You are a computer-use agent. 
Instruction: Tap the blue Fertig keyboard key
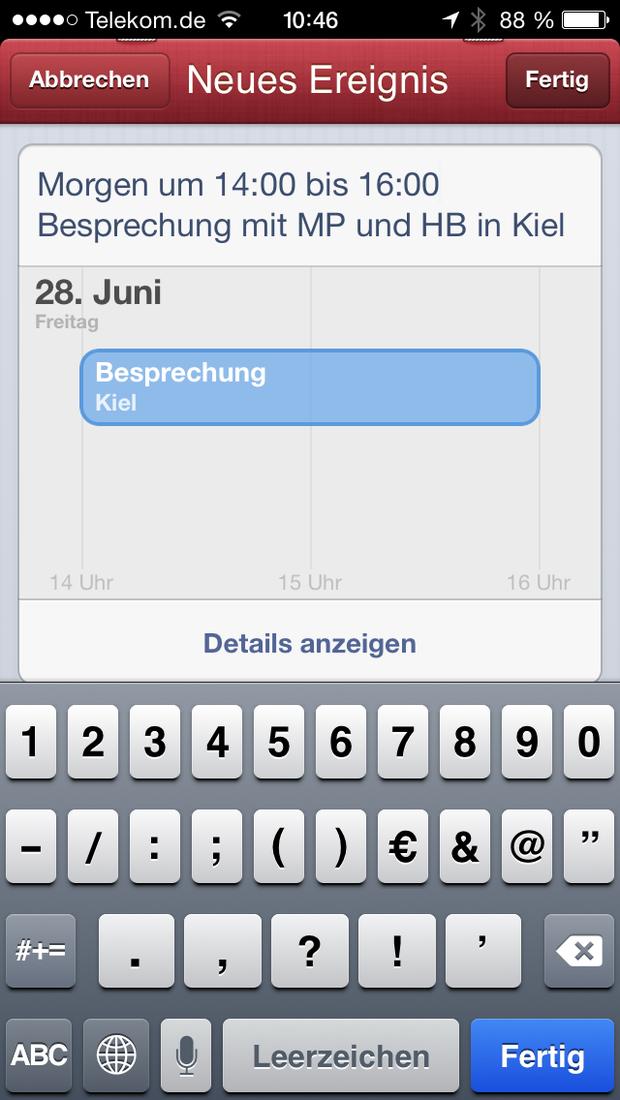pyautogui.click(x=542, y=1056)
